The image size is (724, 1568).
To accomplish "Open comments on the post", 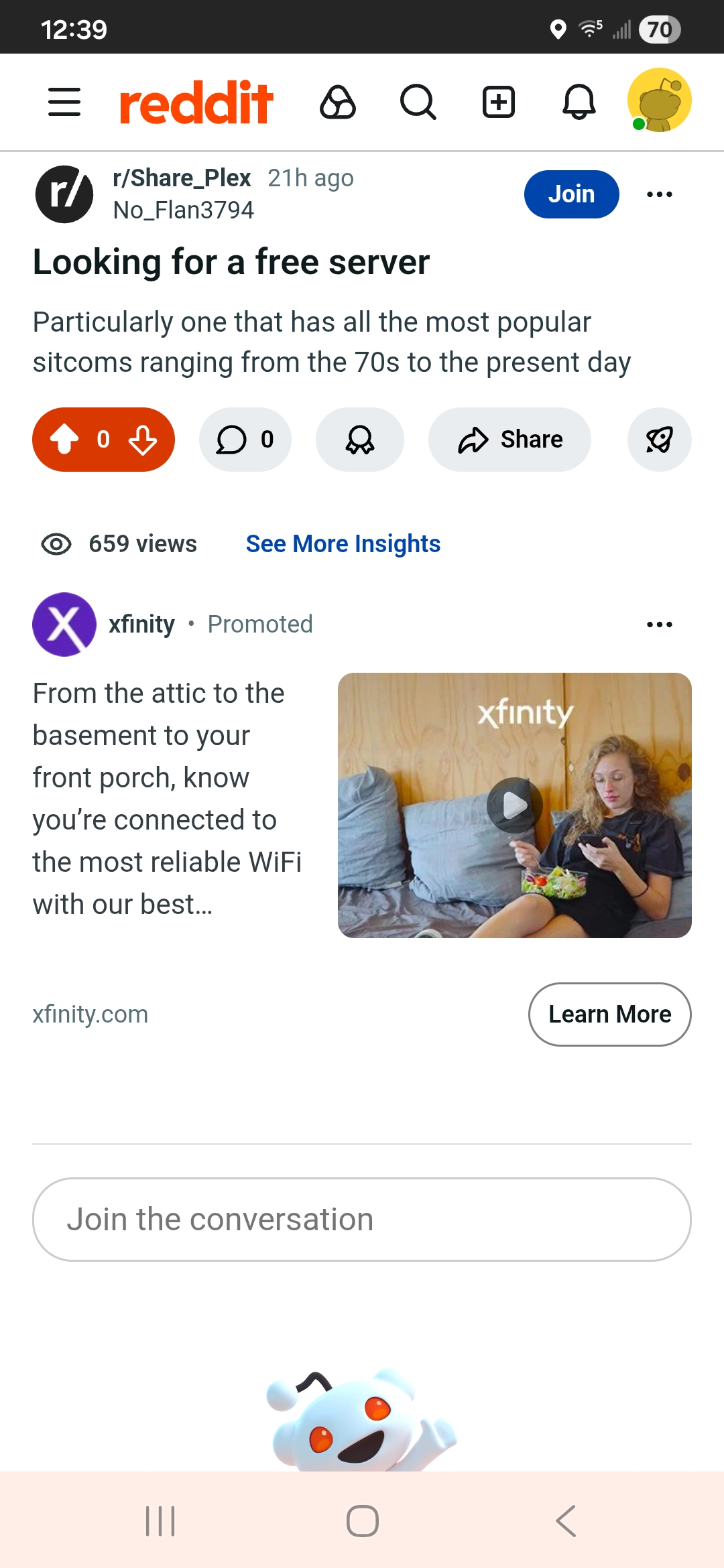I will click(x=245, y=440).
